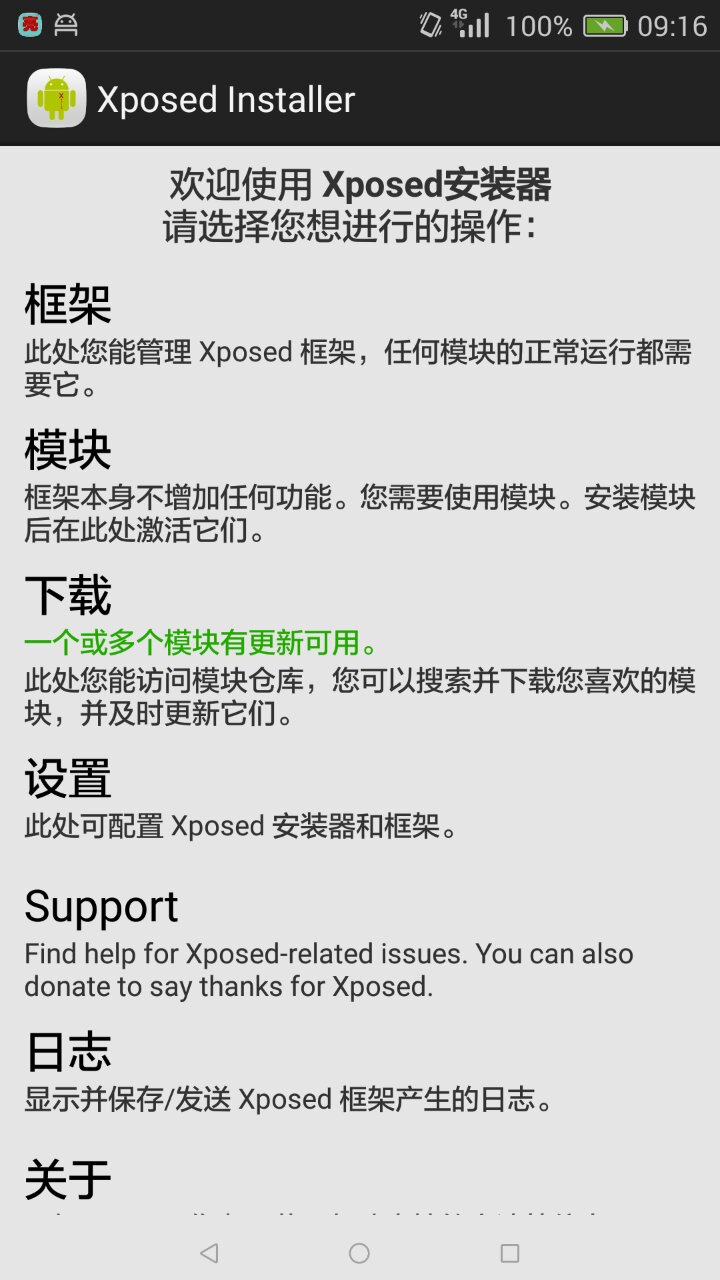
Task: Go back with the system back button
Action: [x=209, y=1253]
